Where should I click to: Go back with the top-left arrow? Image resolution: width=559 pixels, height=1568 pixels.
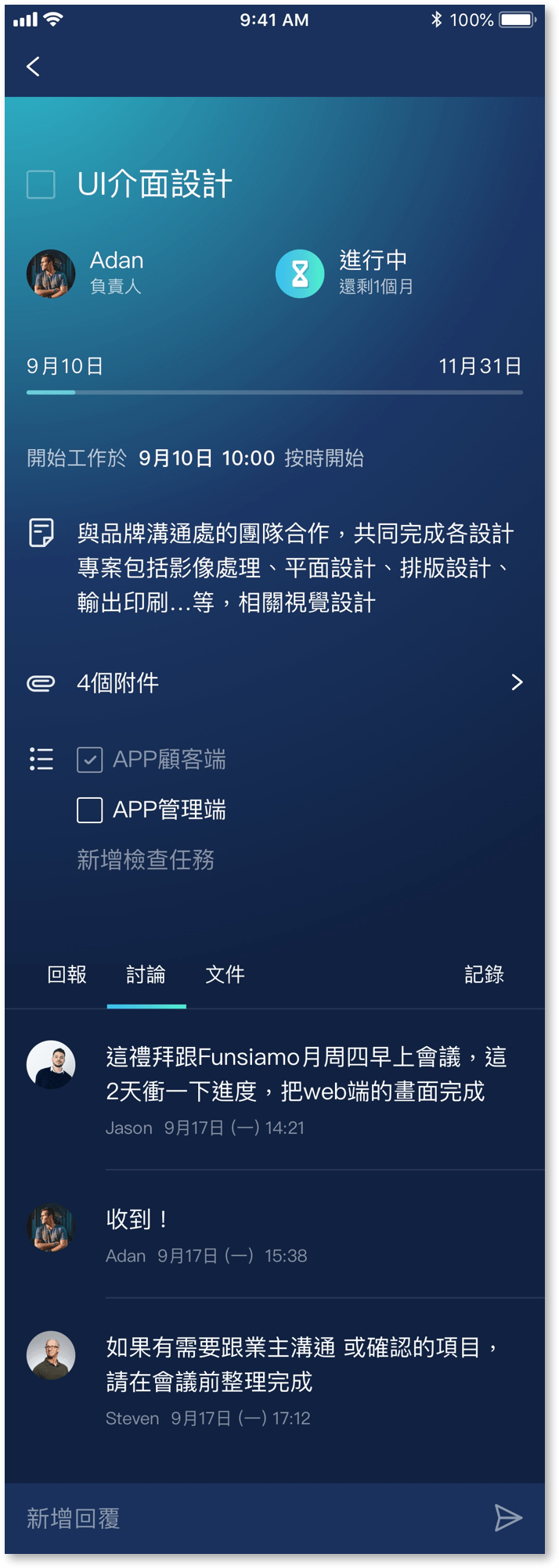coord(33,67)
